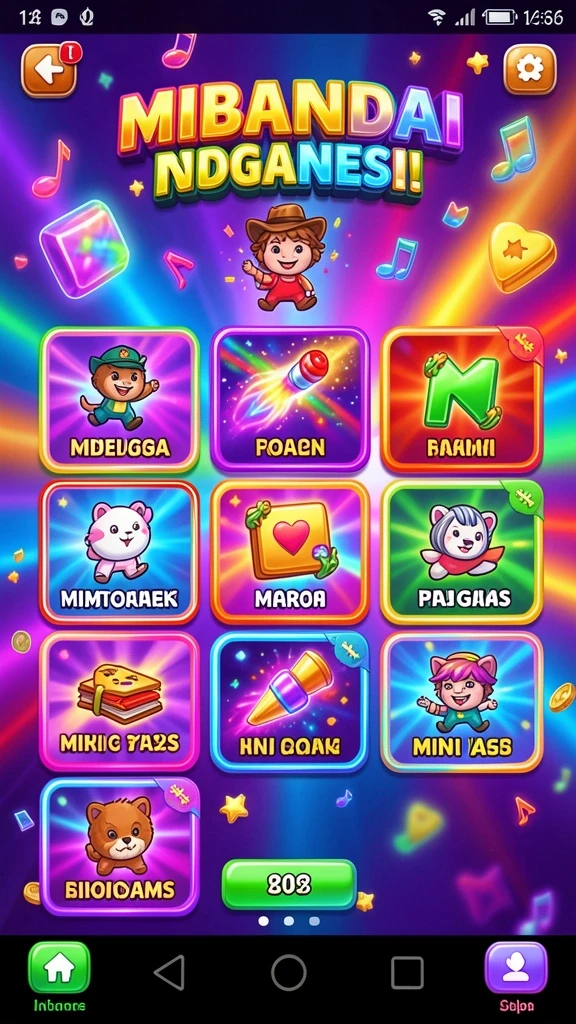The width and height of the screenshot is (576, 1024).
Task: Show recent apps with the square button
Action: (x=408, y=972)
